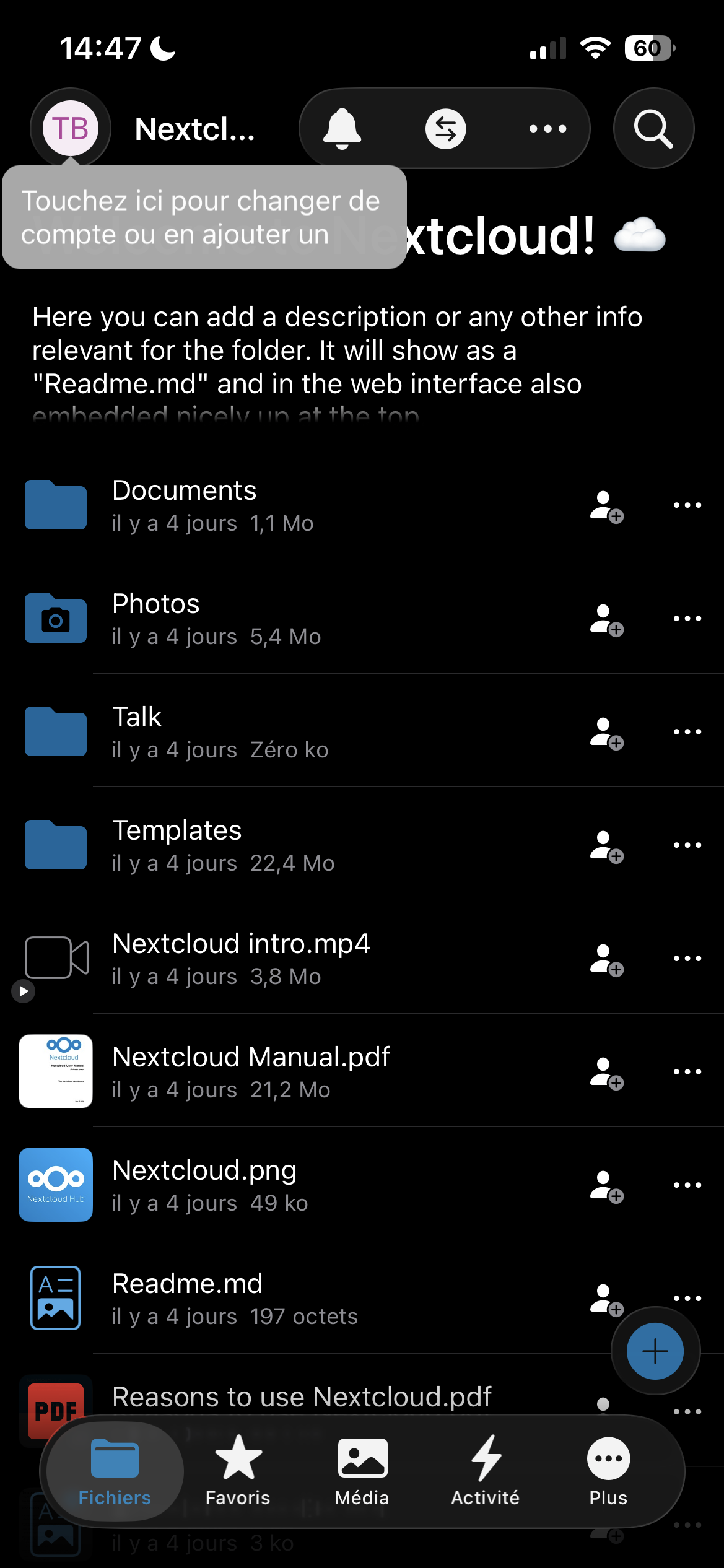Open more options for Talk folder
Viewport: 724px width, 1568px height.
click(687, 732)
